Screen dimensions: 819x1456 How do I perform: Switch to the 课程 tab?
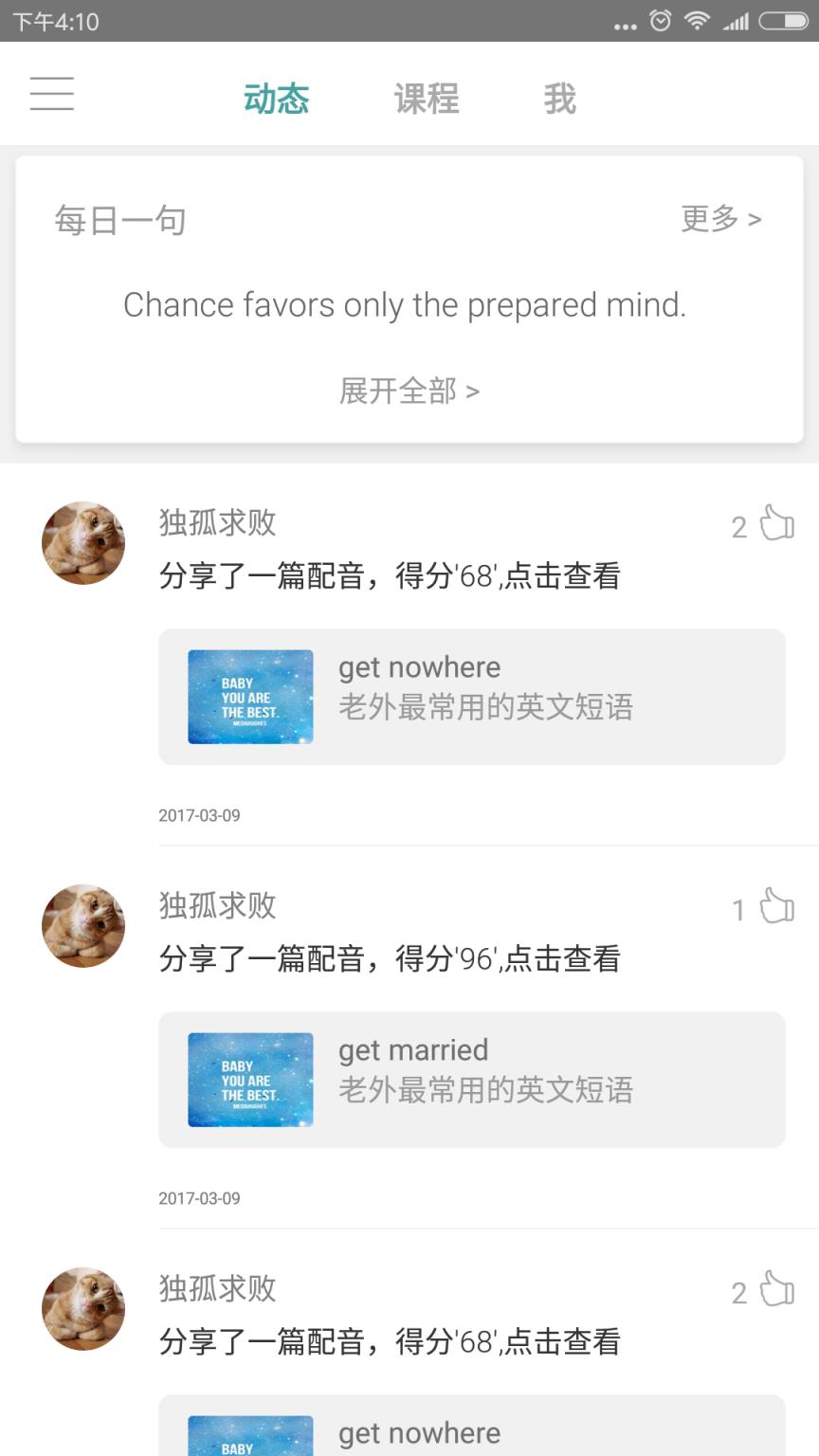(426, 98)
